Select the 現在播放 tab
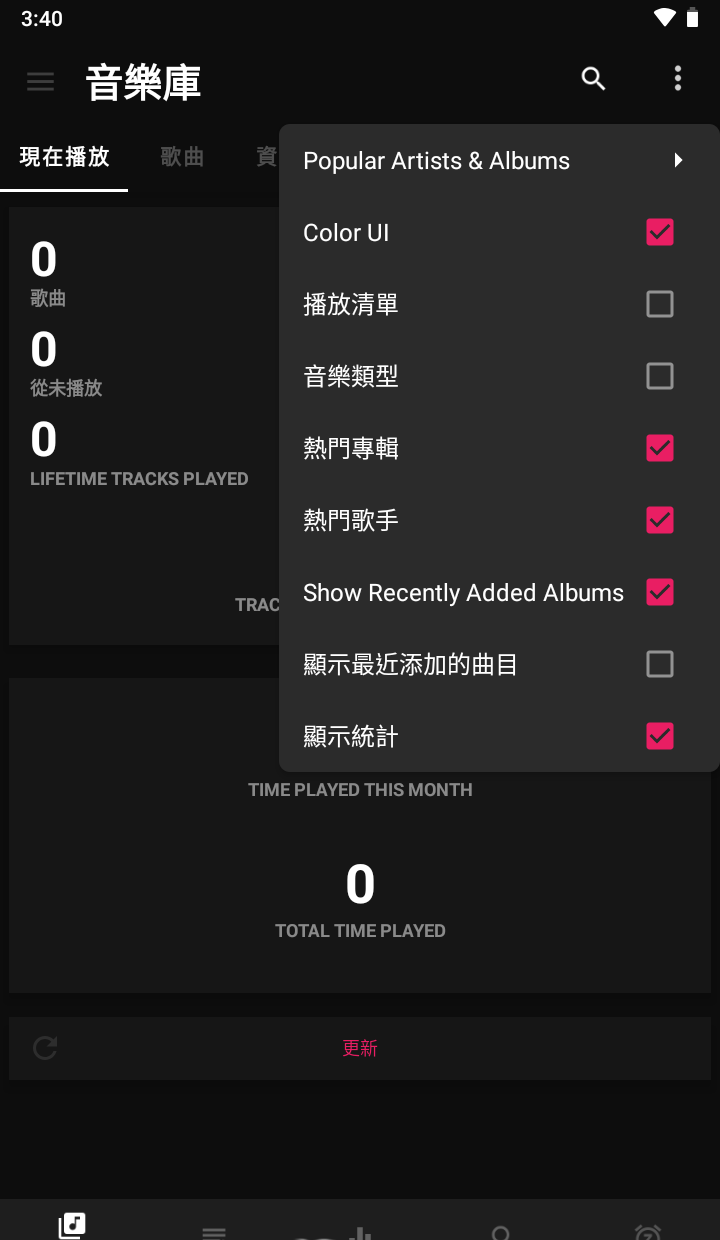 point(65,157)
